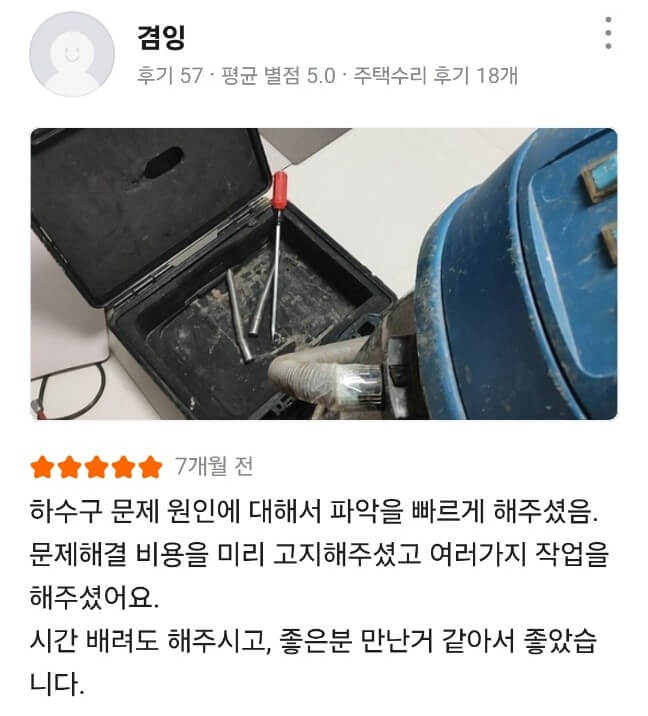View the review photo of the toolbox

pos(323,273)
